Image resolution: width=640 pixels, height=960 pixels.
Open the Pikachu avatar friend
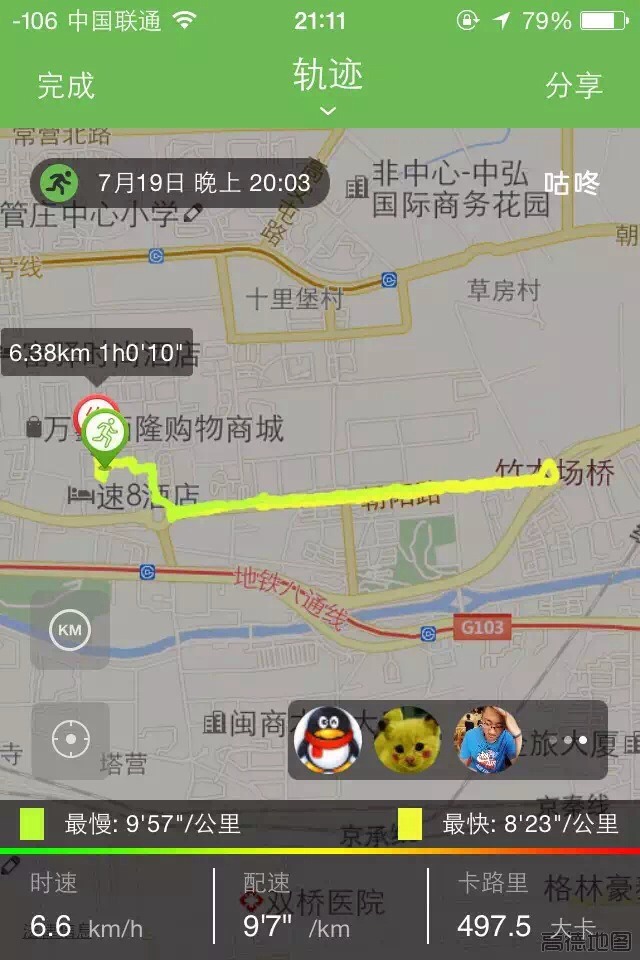(x=407, y=740)
